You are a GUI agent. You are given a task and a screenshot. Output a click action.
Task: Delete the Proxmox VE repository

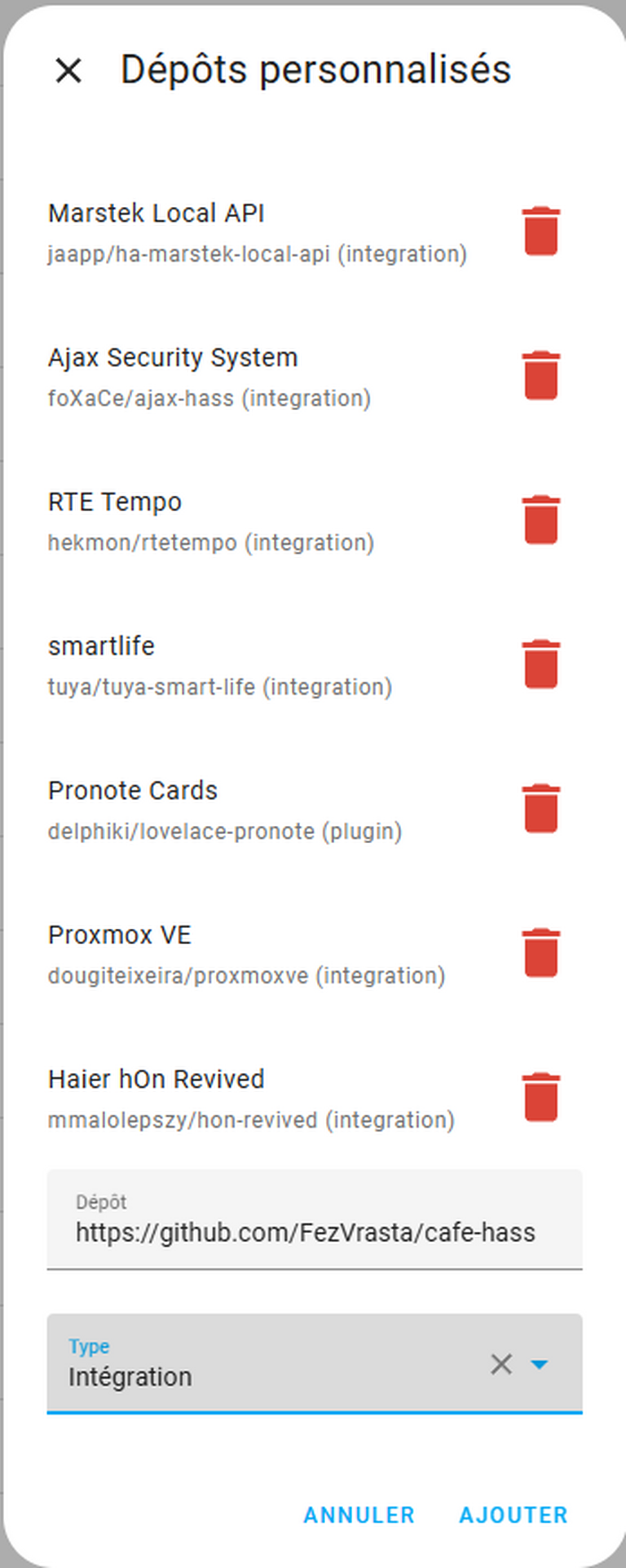point(541,952)
